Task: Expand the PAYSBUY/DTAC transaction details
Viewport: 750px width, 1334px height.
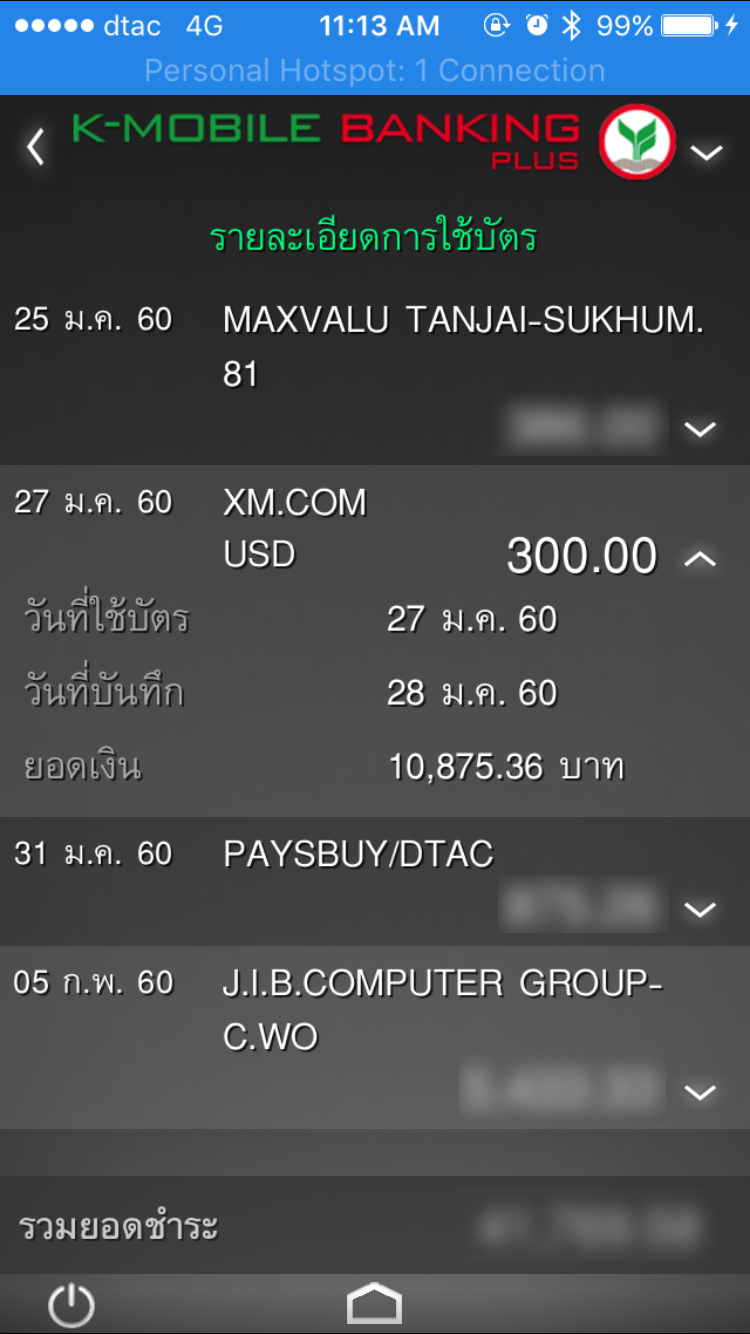Action: (x=700, y=909)
